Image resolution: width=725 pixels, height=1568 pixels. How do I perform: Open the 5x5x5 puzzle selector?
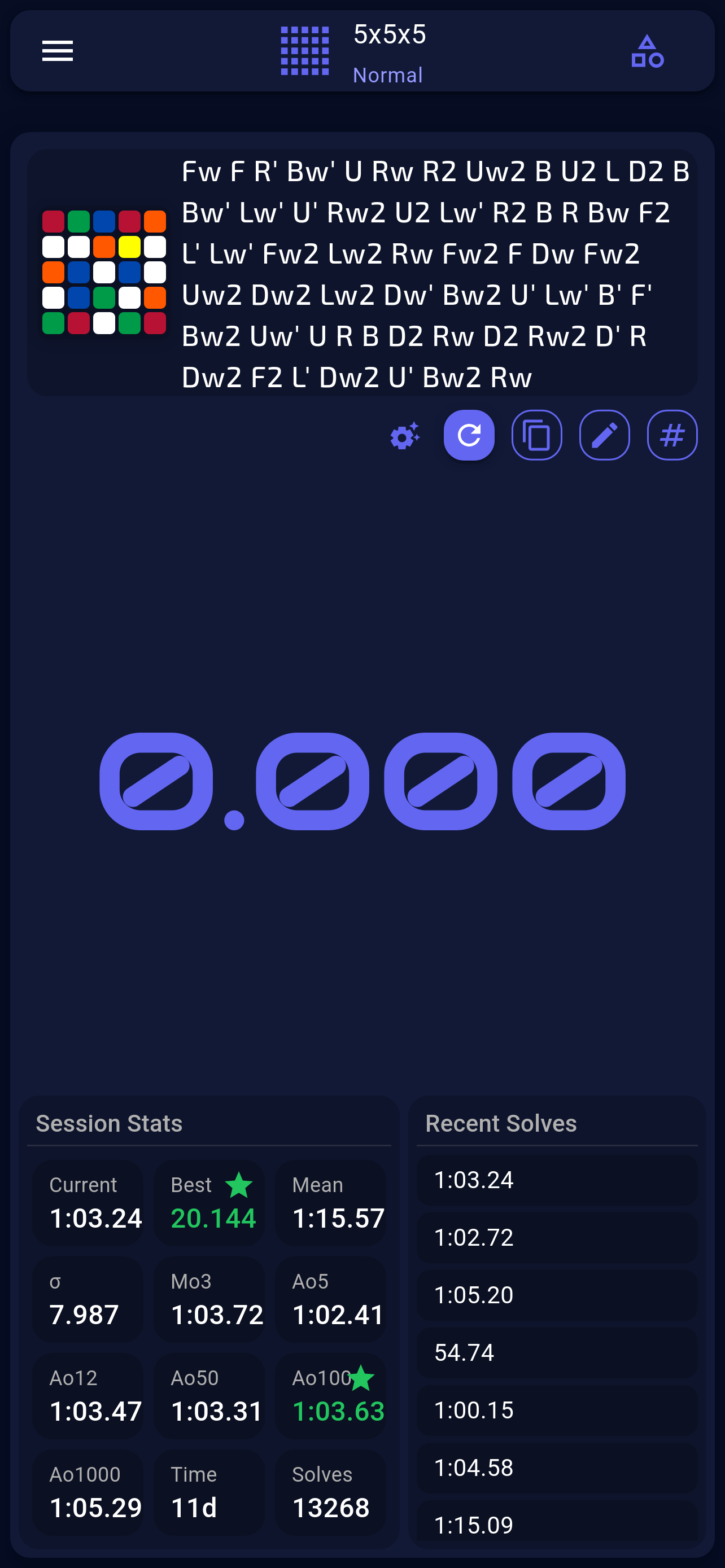click(x=353, y=52)
